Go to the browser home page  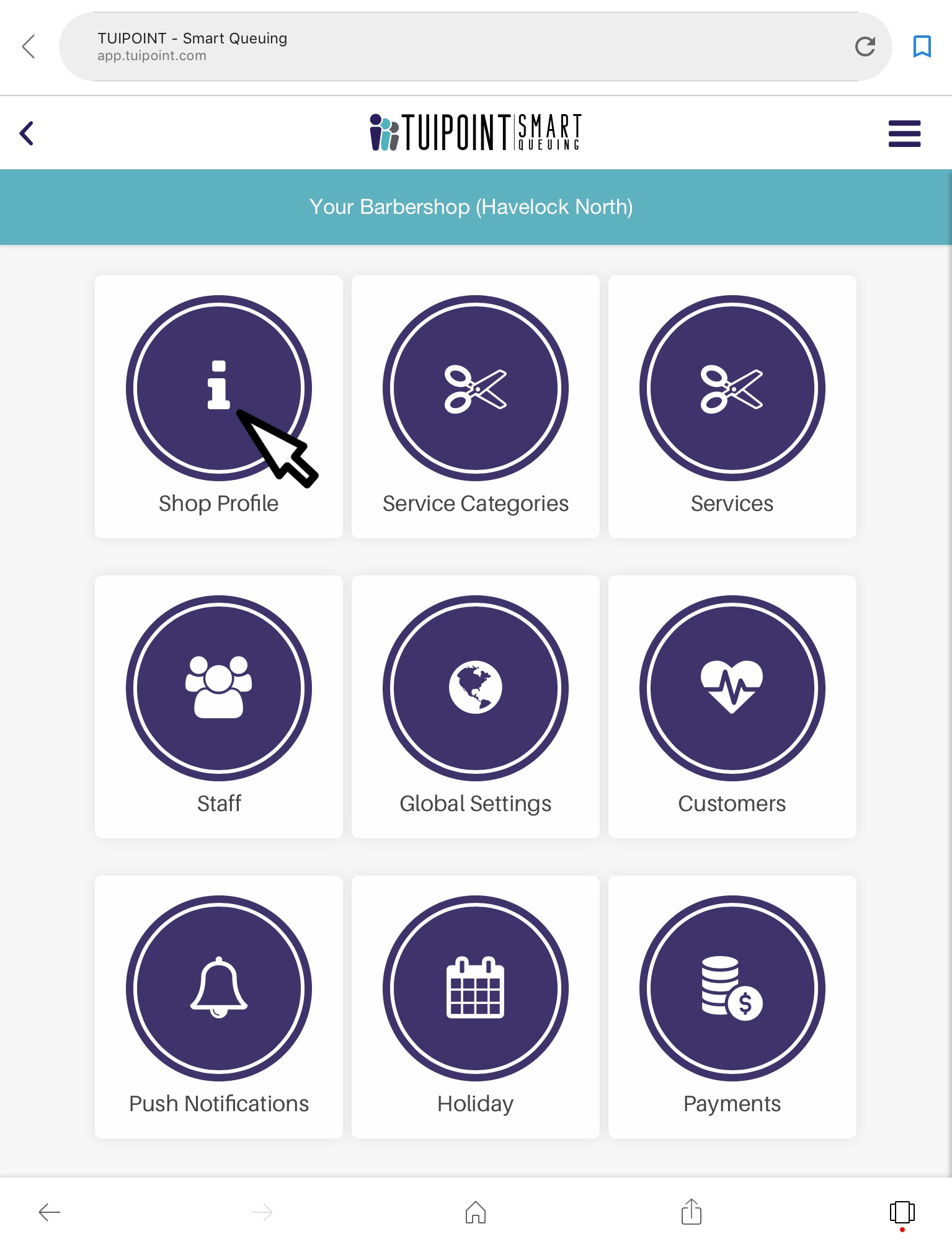pyautogui.click(x=476, y=1212)
